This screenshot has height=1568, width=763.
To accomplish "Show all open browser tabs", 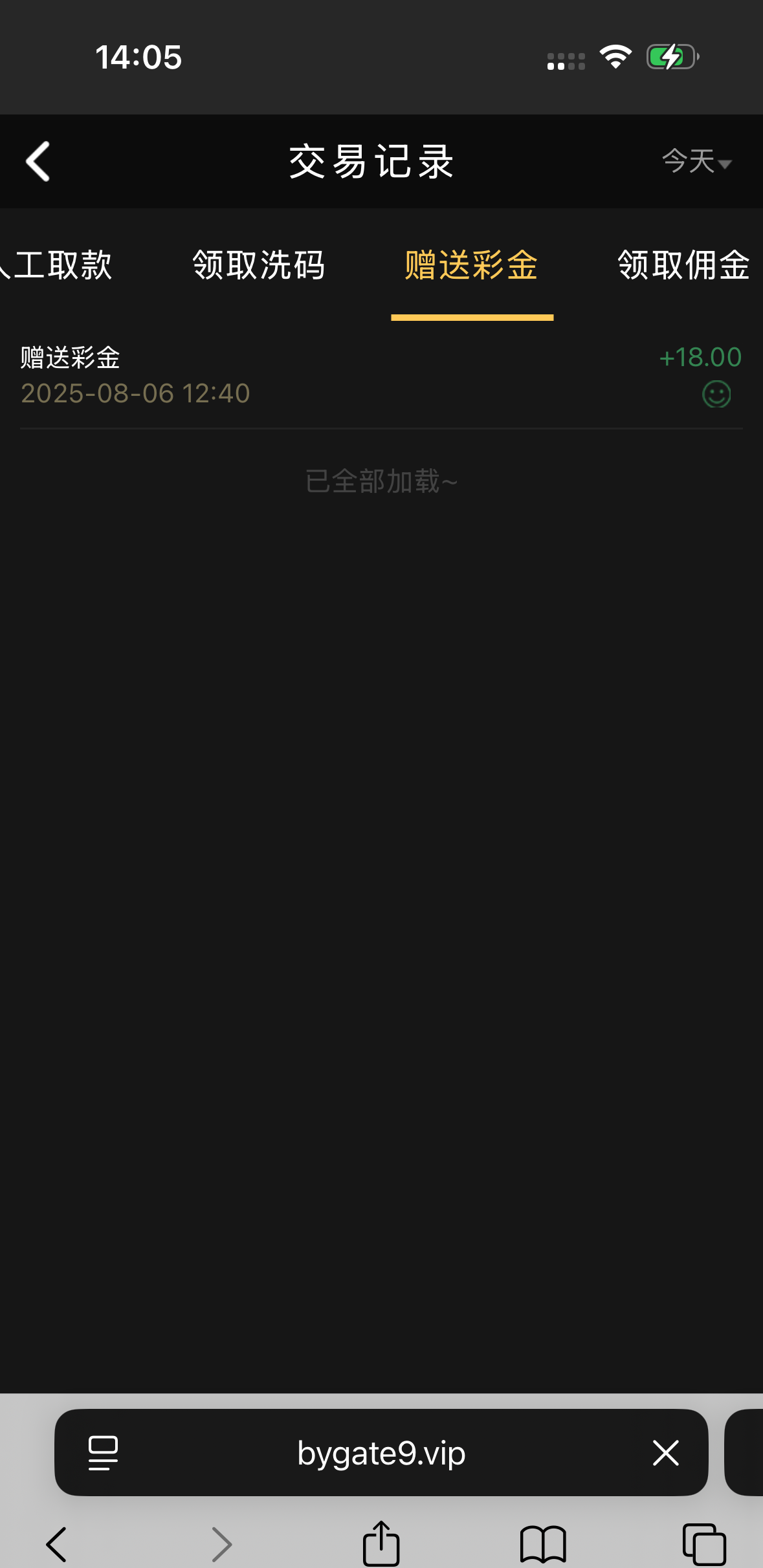I will point(704,1544).
